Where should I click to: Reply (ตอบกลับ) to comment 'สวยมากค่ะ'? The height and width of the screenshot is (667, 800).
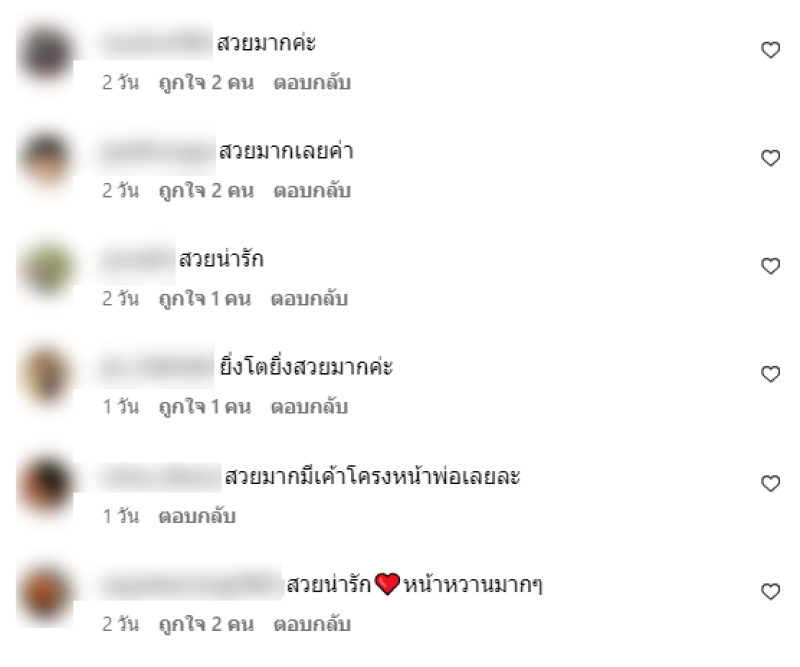click(312, 83)
